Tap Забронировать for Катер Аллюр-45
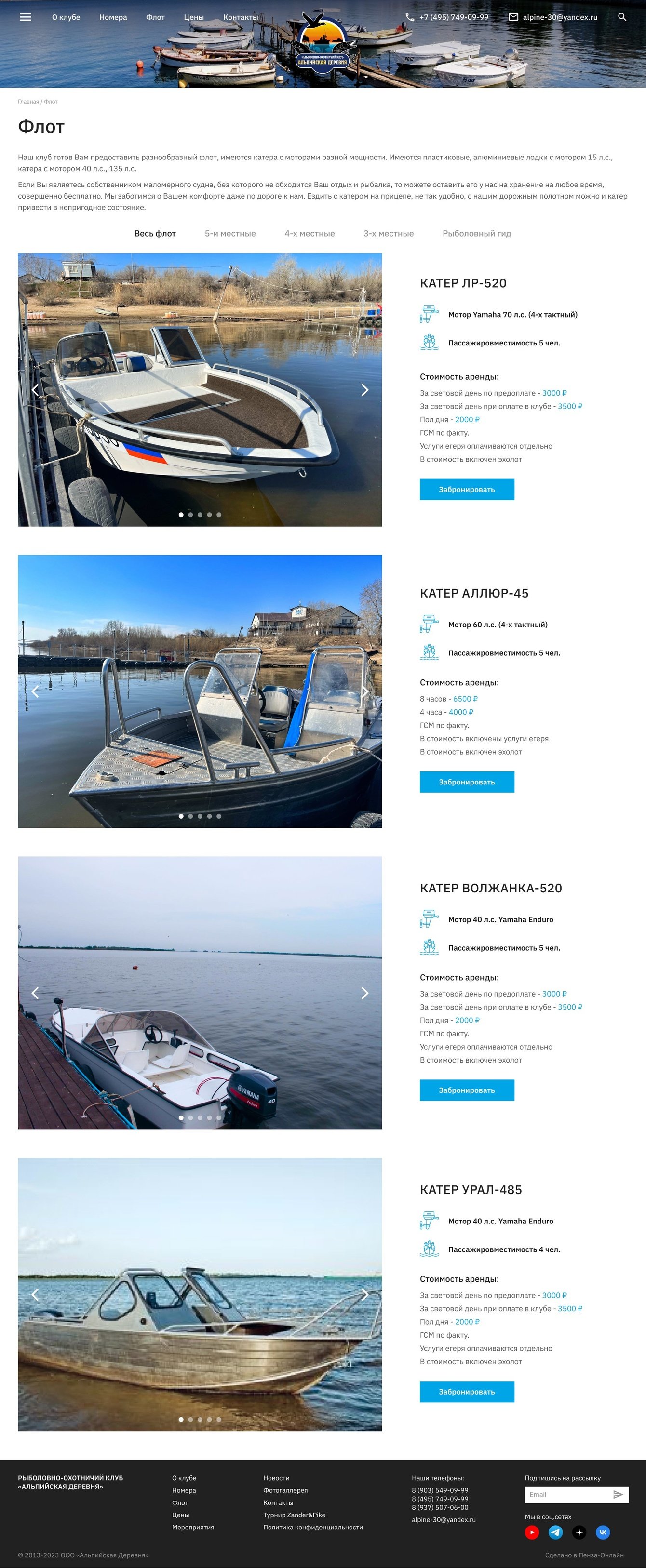Viewport: 646px width, 1568px height. click(466, 782)
